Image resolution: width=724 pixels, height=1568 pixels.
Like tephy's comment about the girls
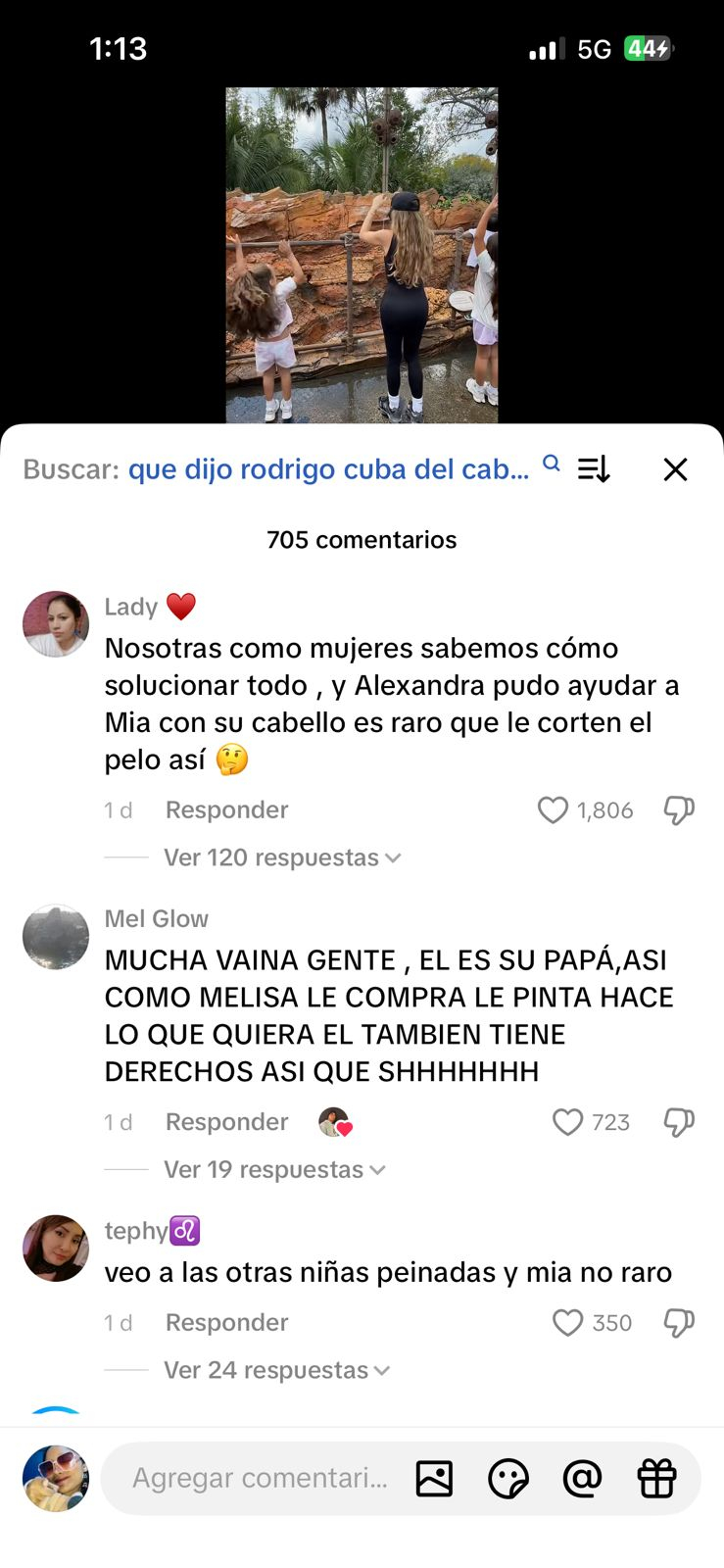pyautogui.click(x=567, y=1323)
